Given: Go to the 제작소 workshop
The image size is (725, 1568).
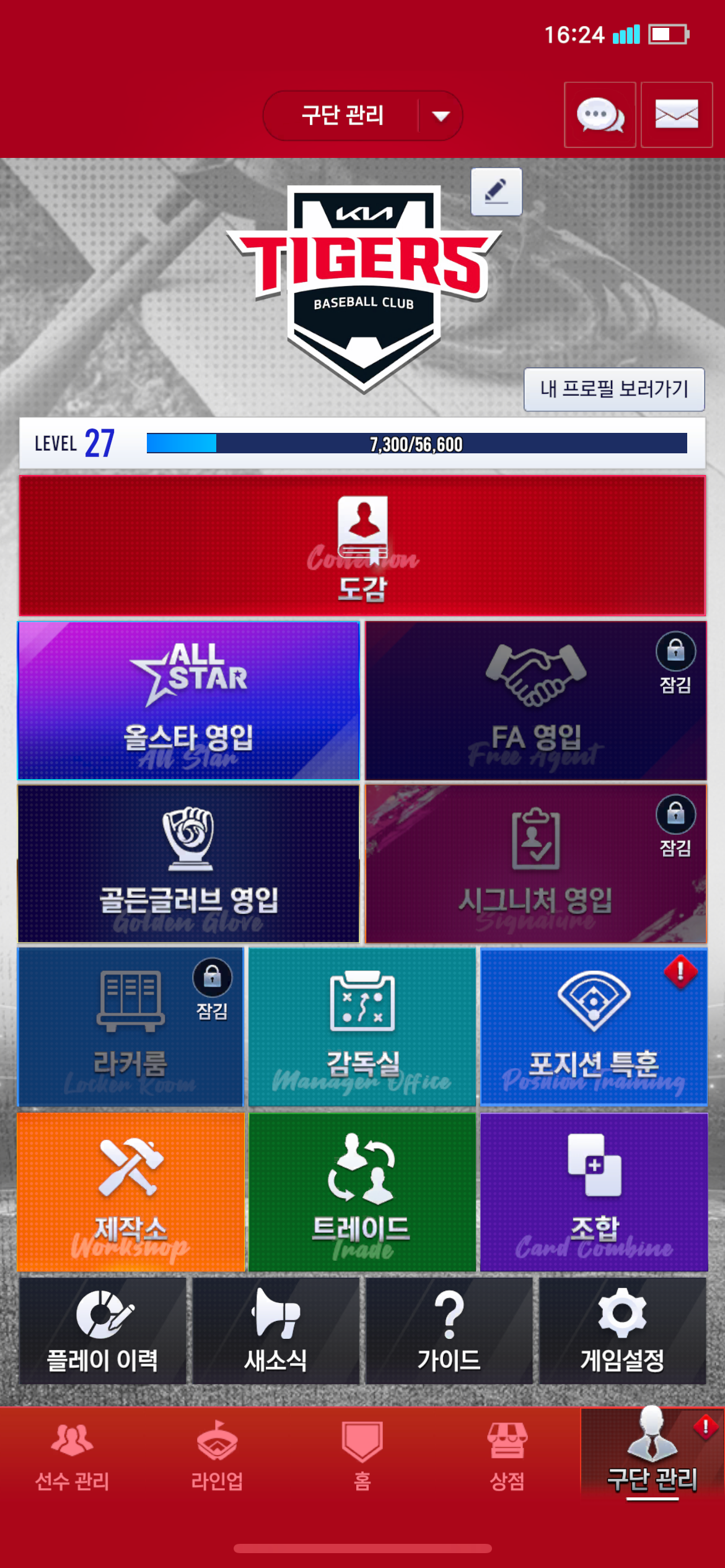Looking at the screenshot, I should (131, 1191).
